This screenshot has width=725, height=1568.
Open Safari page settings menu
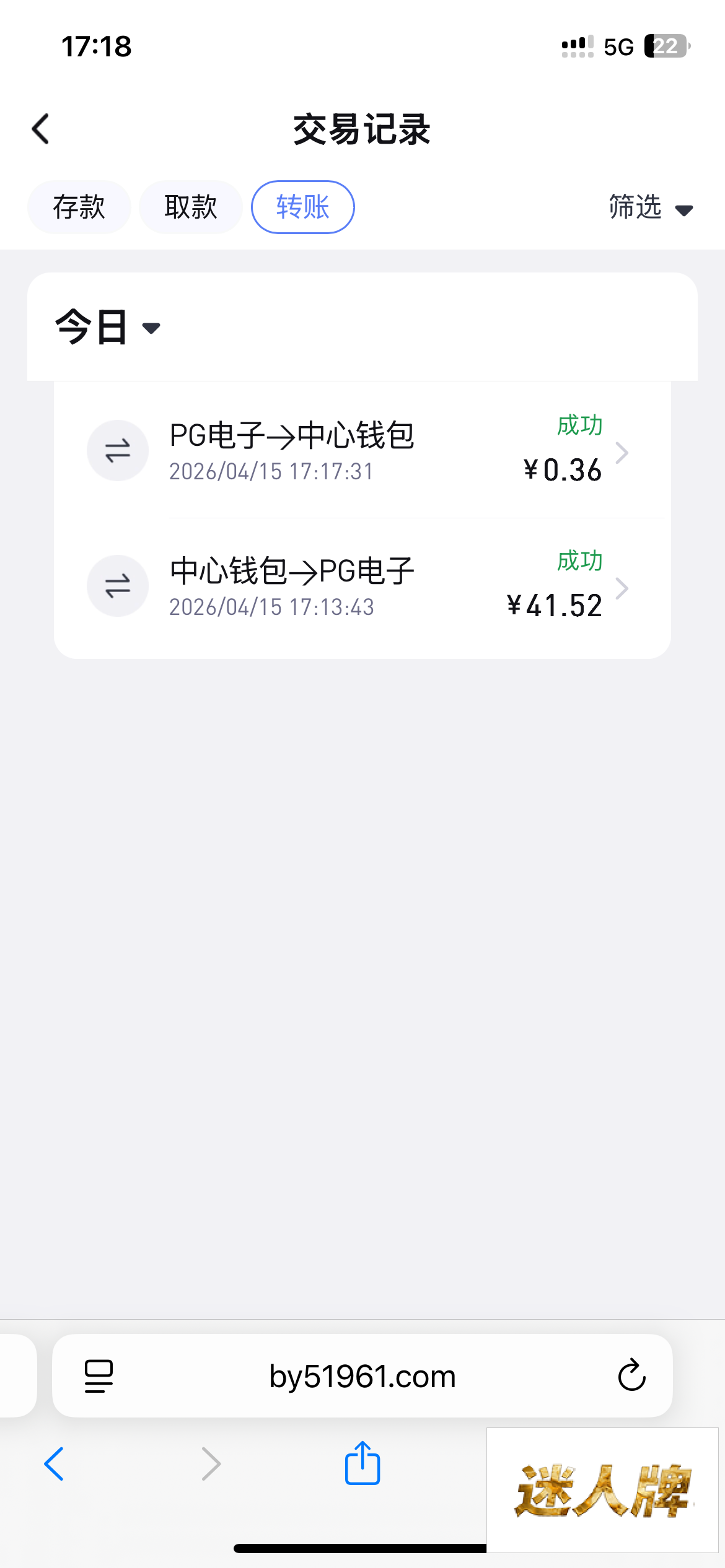point(99,1376)
